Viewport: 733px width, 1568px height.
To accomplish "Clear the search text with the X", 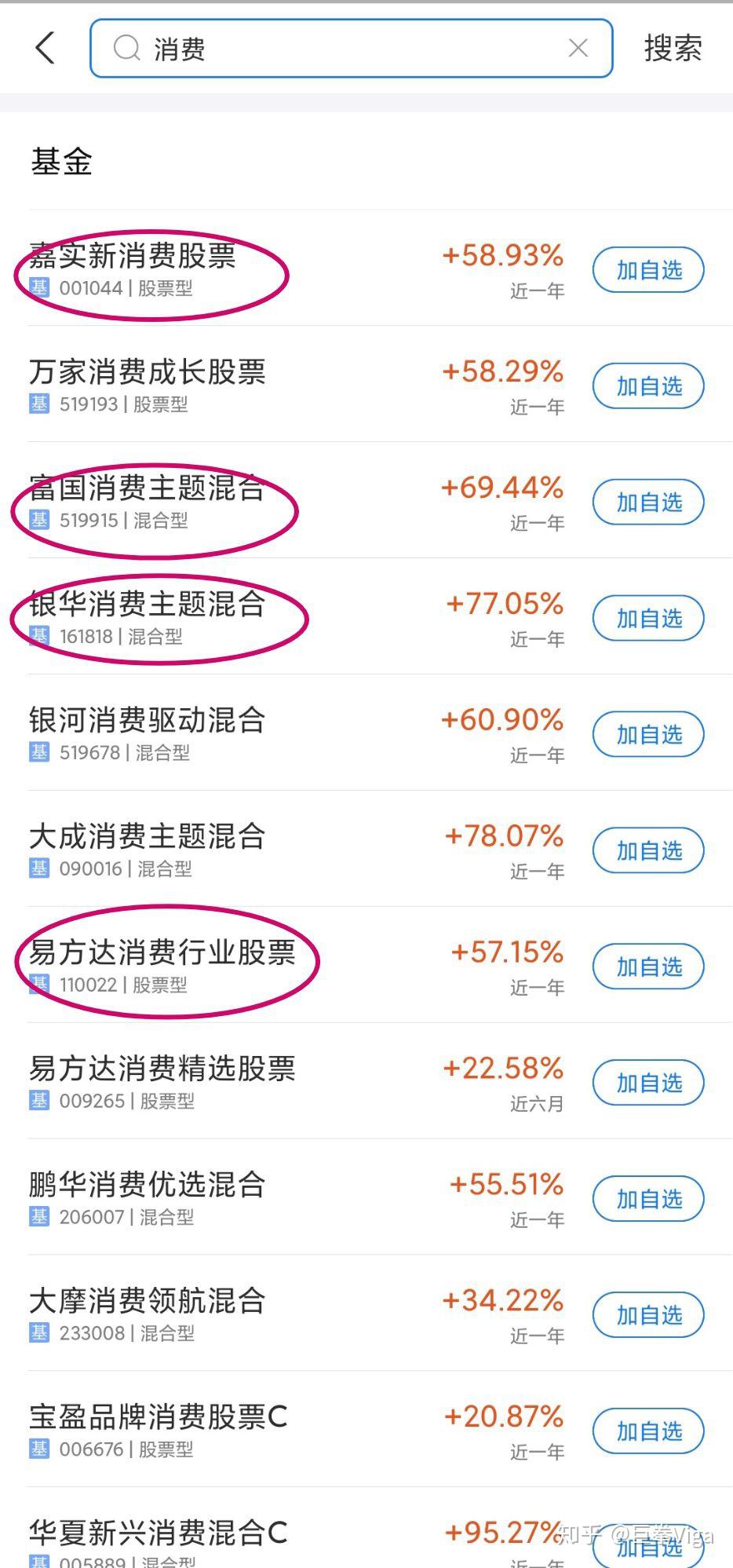I will (578, 49).
